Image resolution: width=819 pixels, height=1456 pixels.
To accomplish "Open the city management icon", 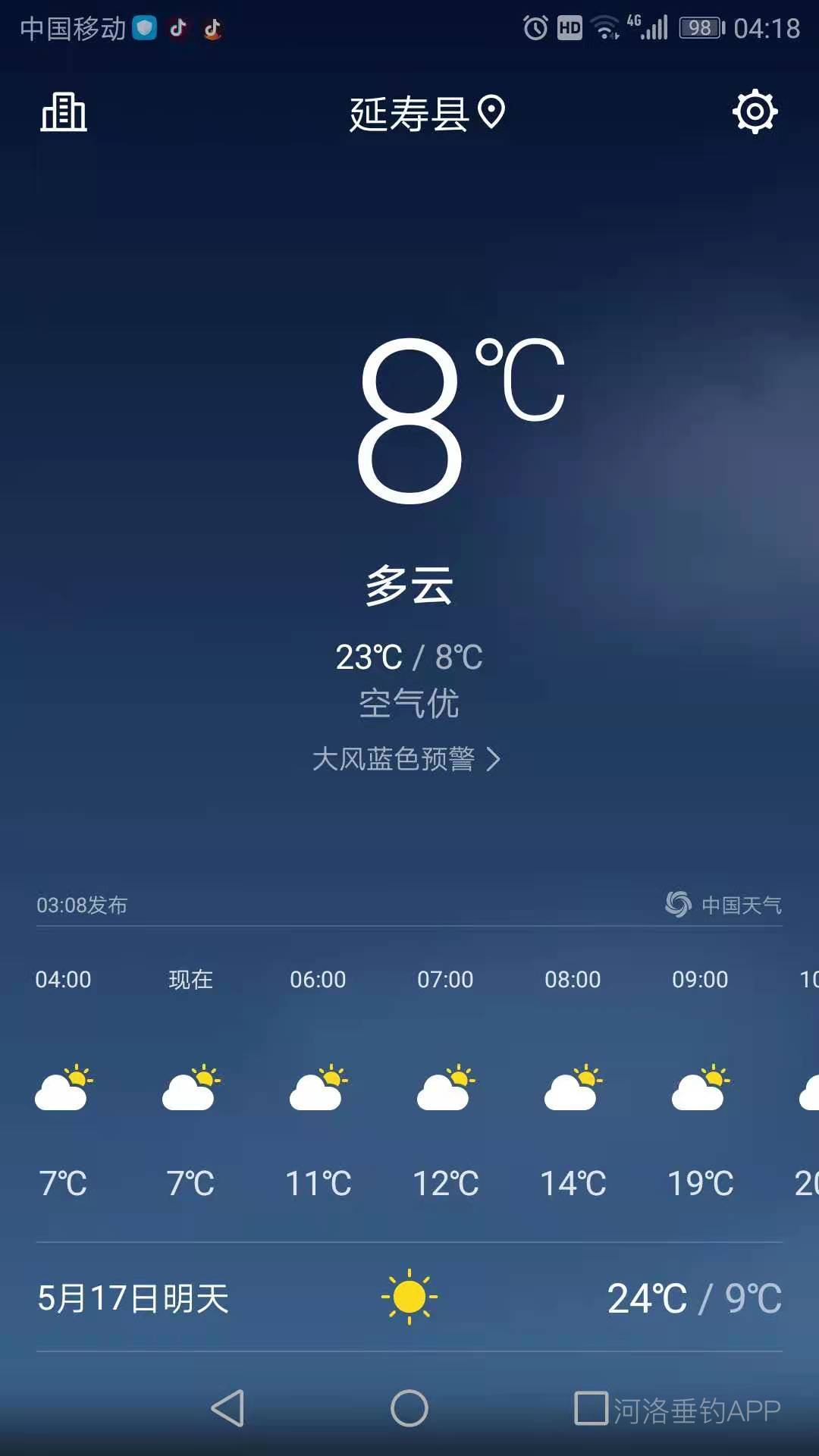I will click(64, 113).
